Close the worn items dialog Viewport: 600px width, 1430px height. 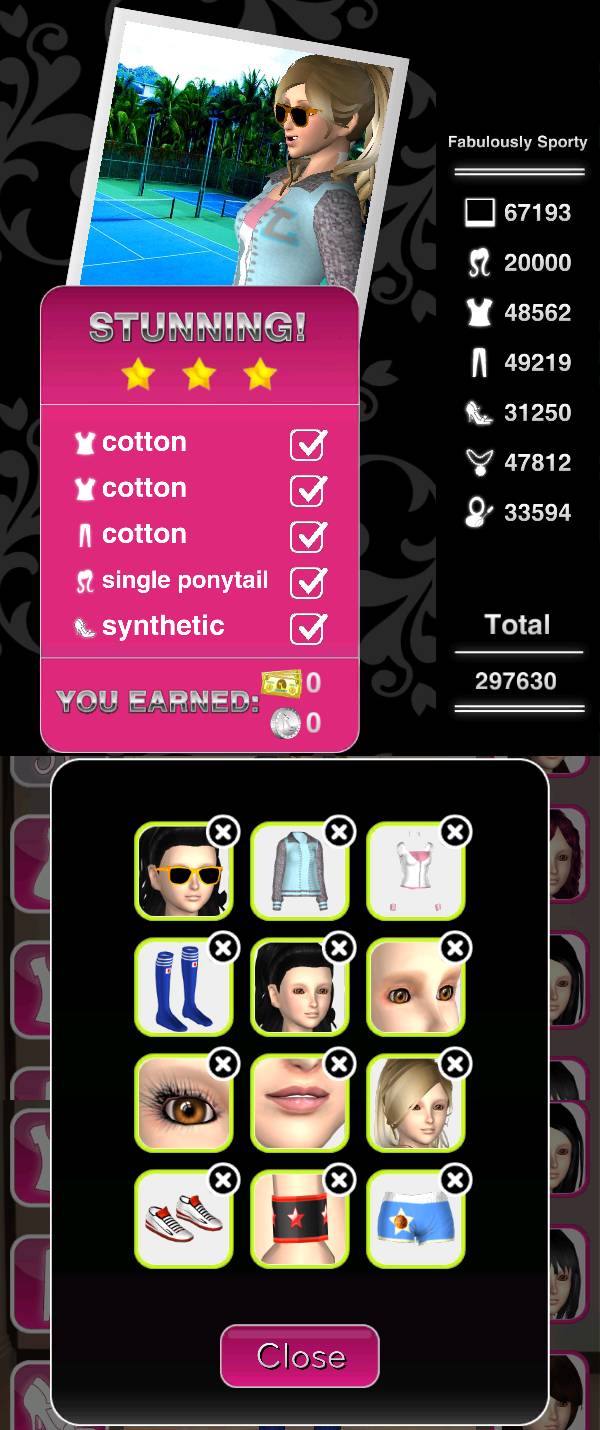[x=299, y=1356]
